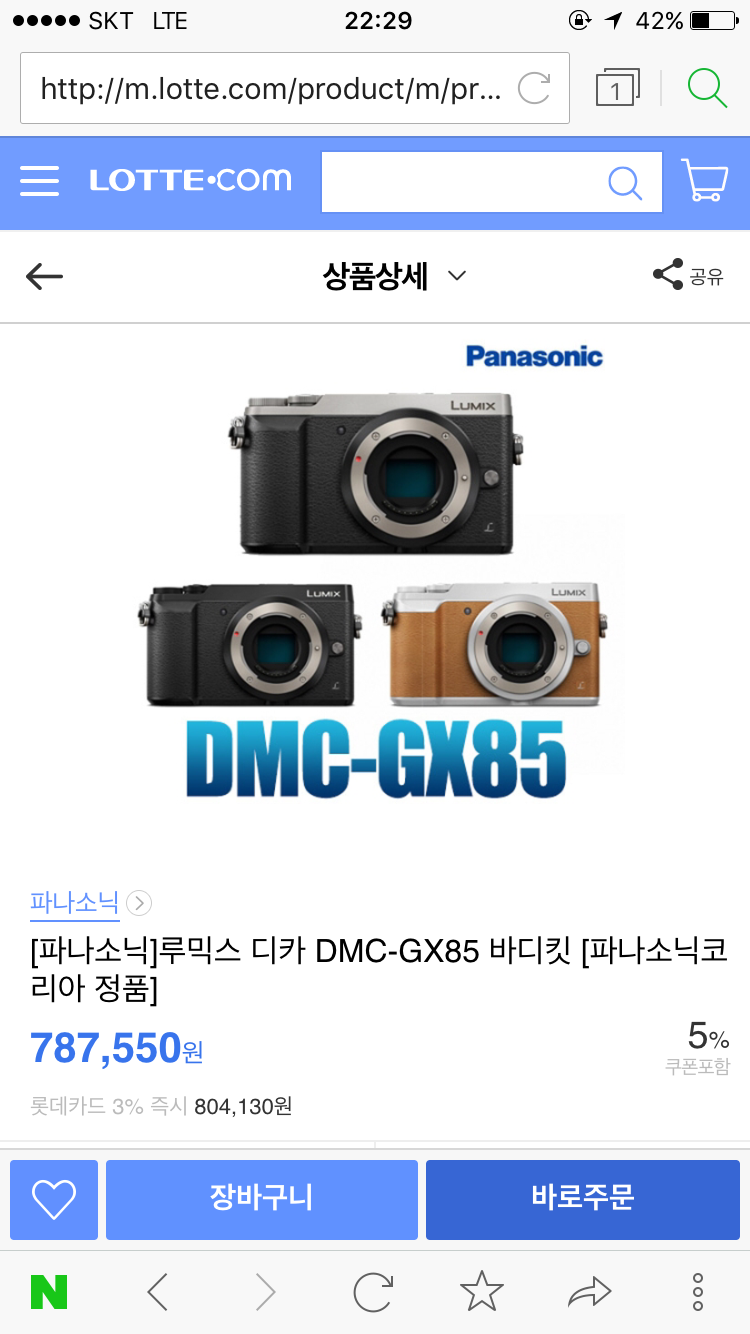This screenshot has height=1334, width=750.
Task: Reload the page from the address bar
Action: tap(534, 89)
